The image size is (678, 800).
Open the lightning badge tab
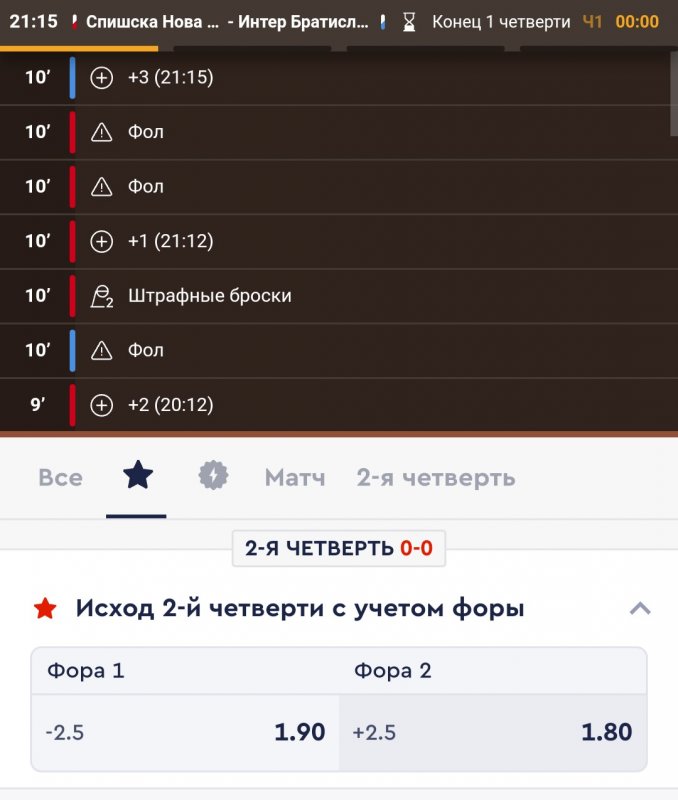213,476
